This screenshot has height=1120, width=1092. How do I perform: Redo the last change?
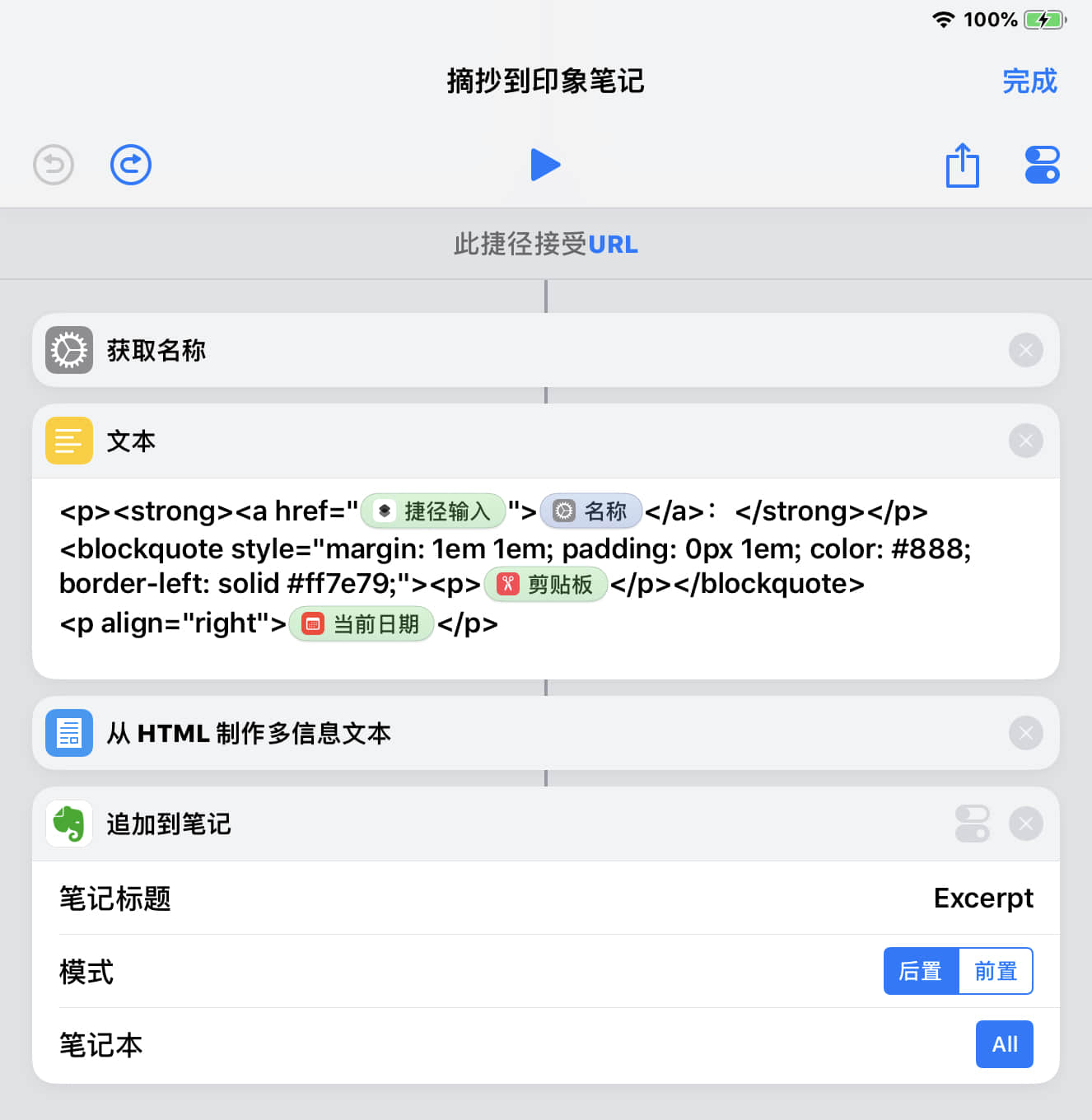click(131, 165)
